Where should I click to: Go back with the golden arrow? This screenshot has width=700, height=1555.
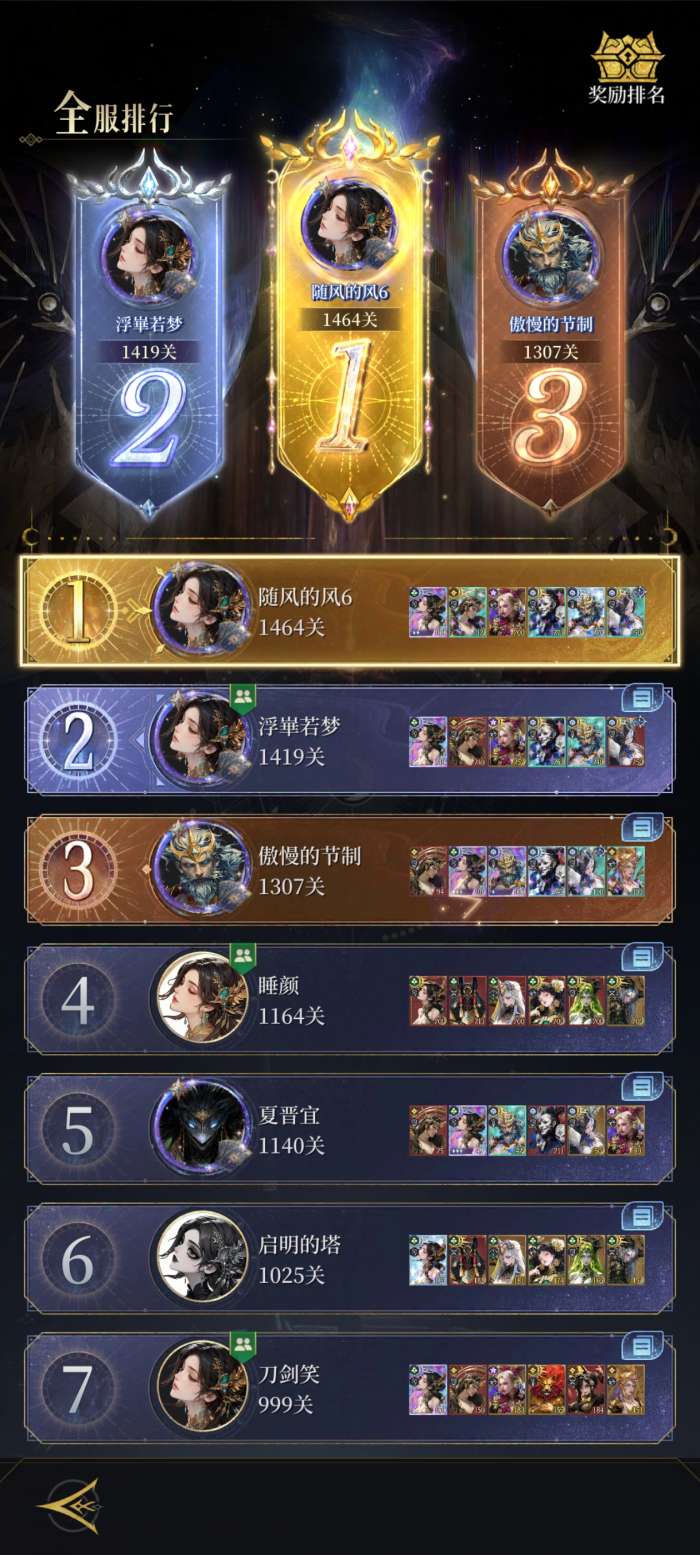tap(68, 1504)
